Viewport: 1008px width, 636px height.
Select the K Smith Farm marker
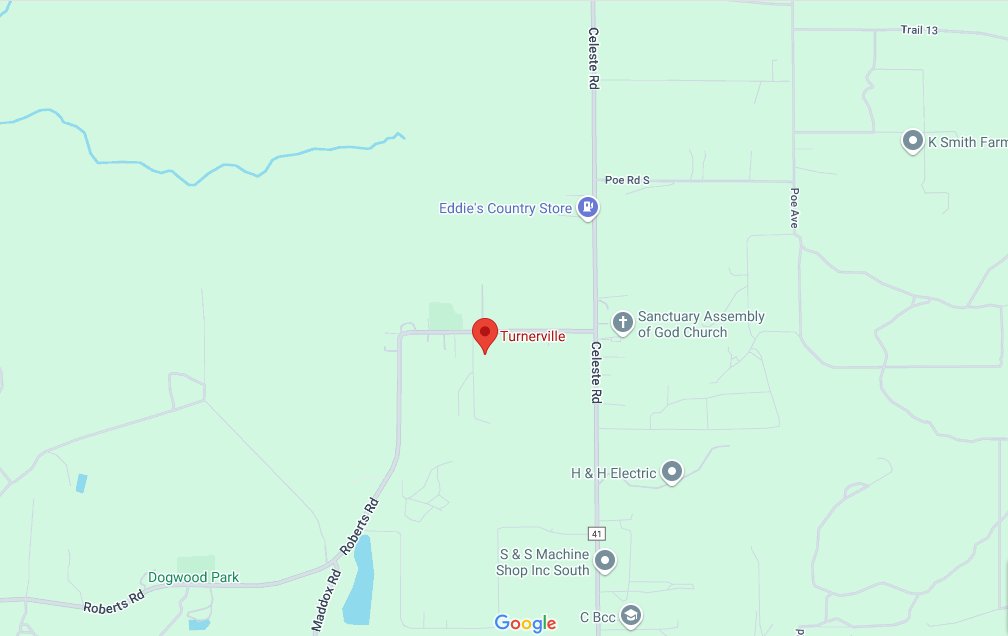[912, 141]
